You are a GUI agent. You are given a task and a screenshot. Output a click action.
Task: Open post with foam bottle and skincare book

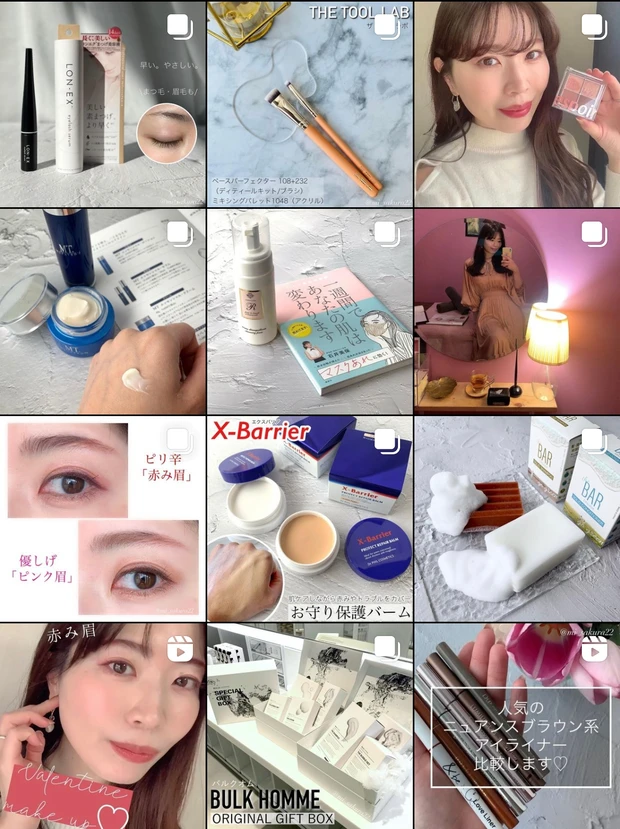310,310
